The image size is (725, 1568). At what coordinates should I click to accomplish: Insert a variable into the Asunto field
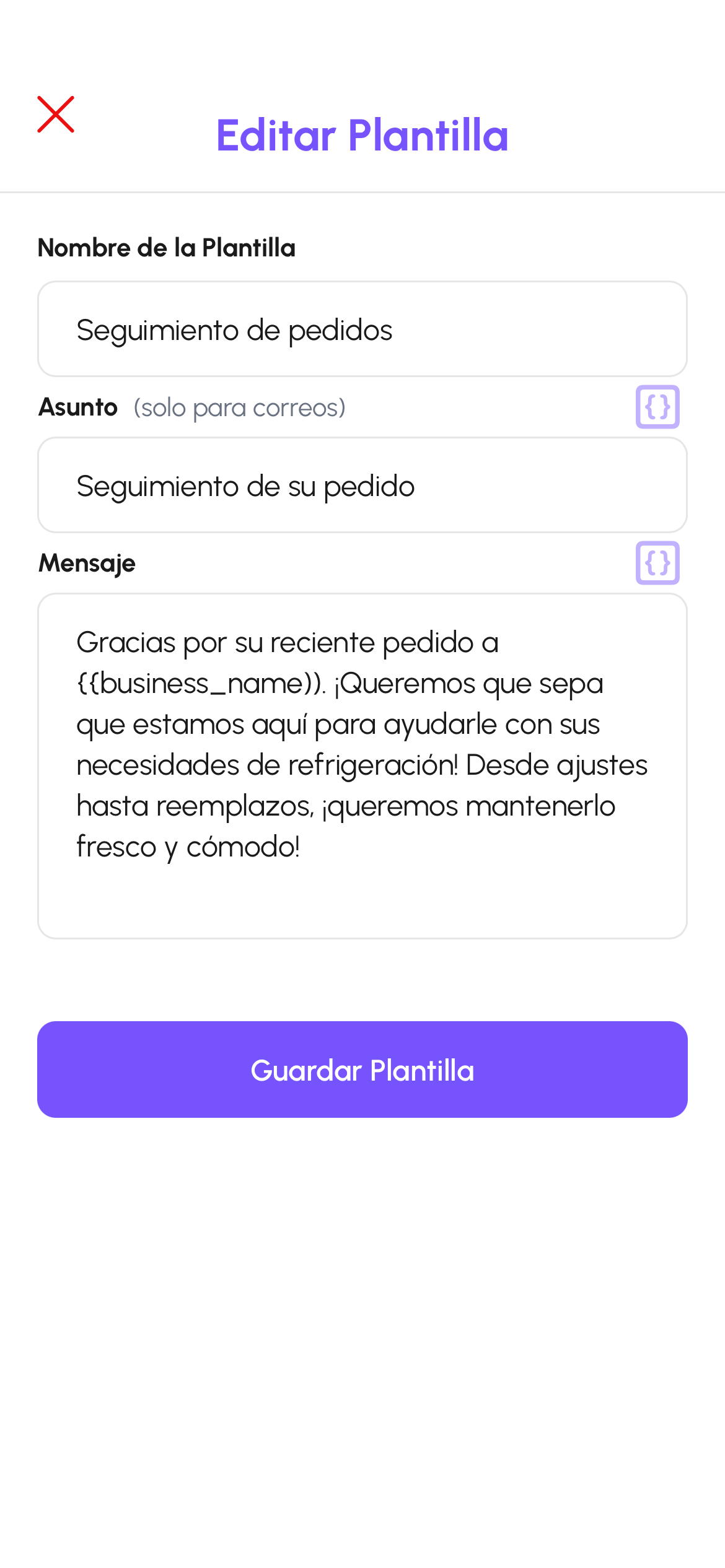click(x=657, y=407)
